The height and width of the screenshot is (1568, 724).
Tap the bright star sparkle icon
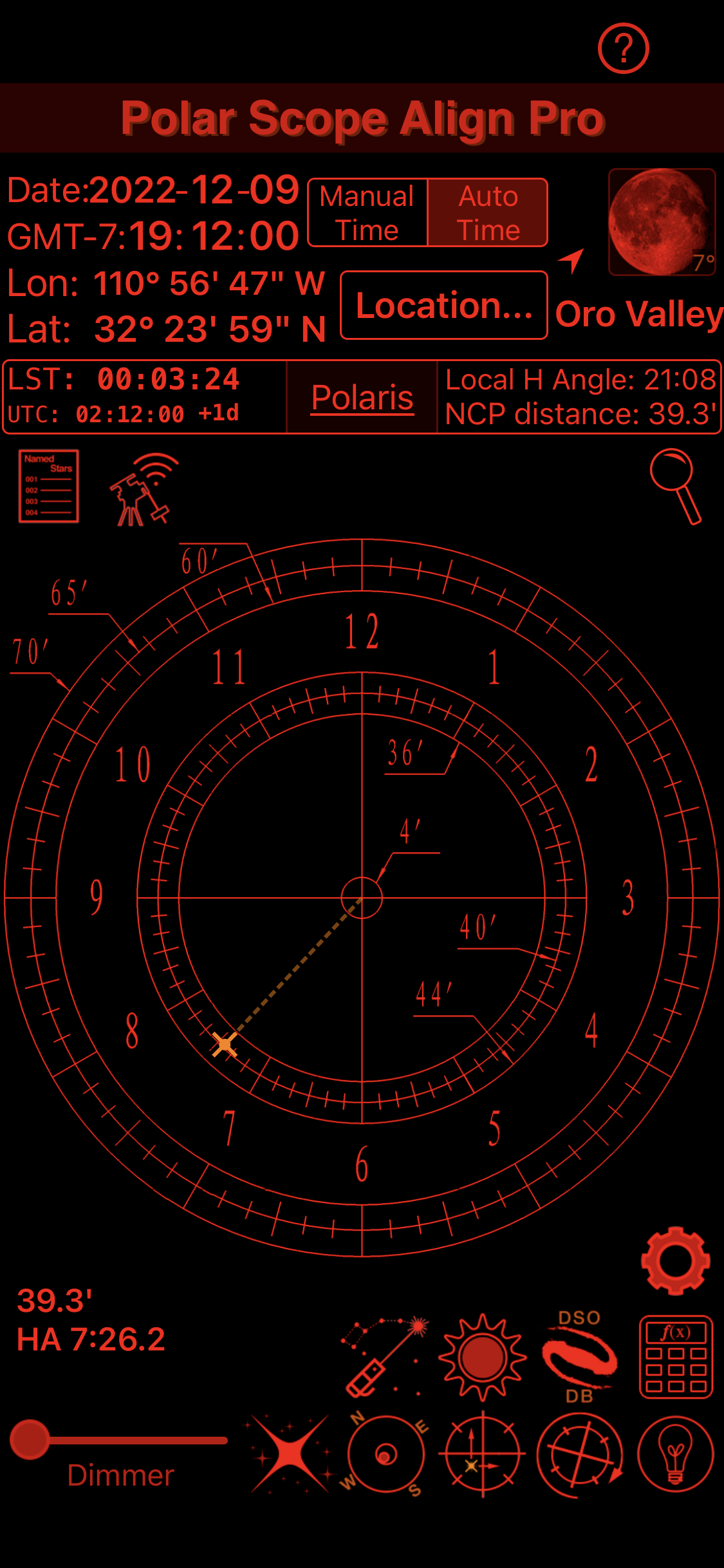pos(290,1454)
